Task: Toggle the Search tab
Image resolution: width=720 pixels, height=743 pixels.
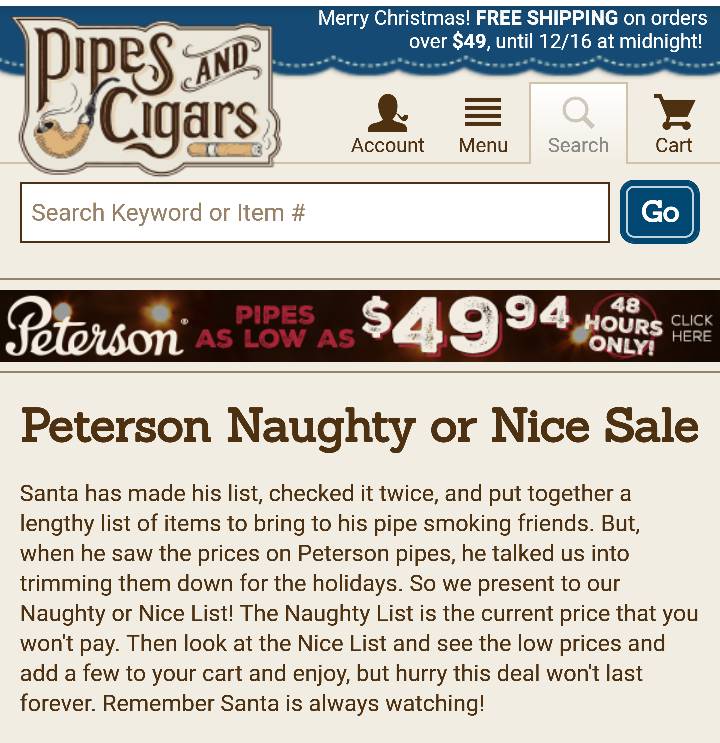Action: tap(578, 125)
